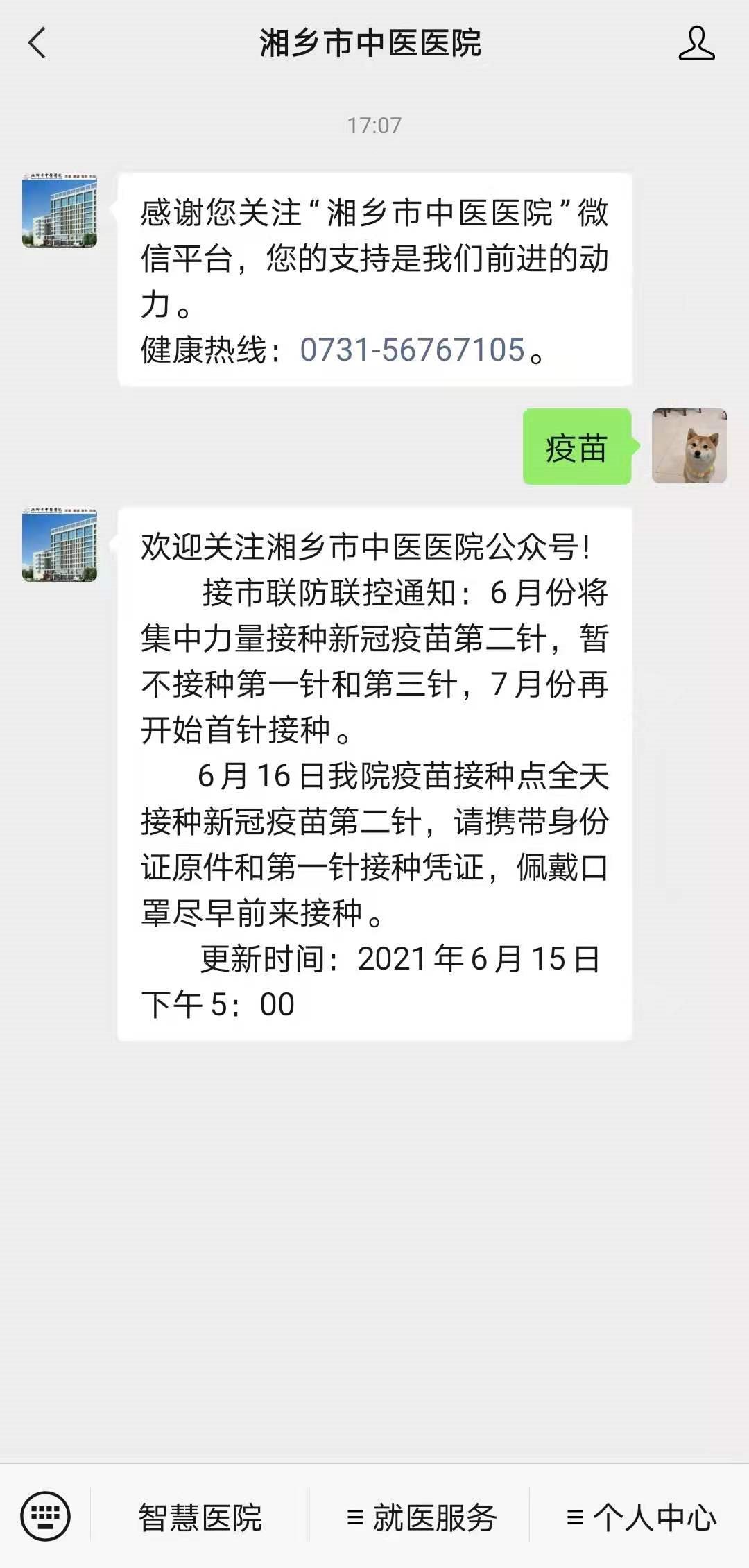
Task: Expand the 就医服务 menu
Action: 421,1517
